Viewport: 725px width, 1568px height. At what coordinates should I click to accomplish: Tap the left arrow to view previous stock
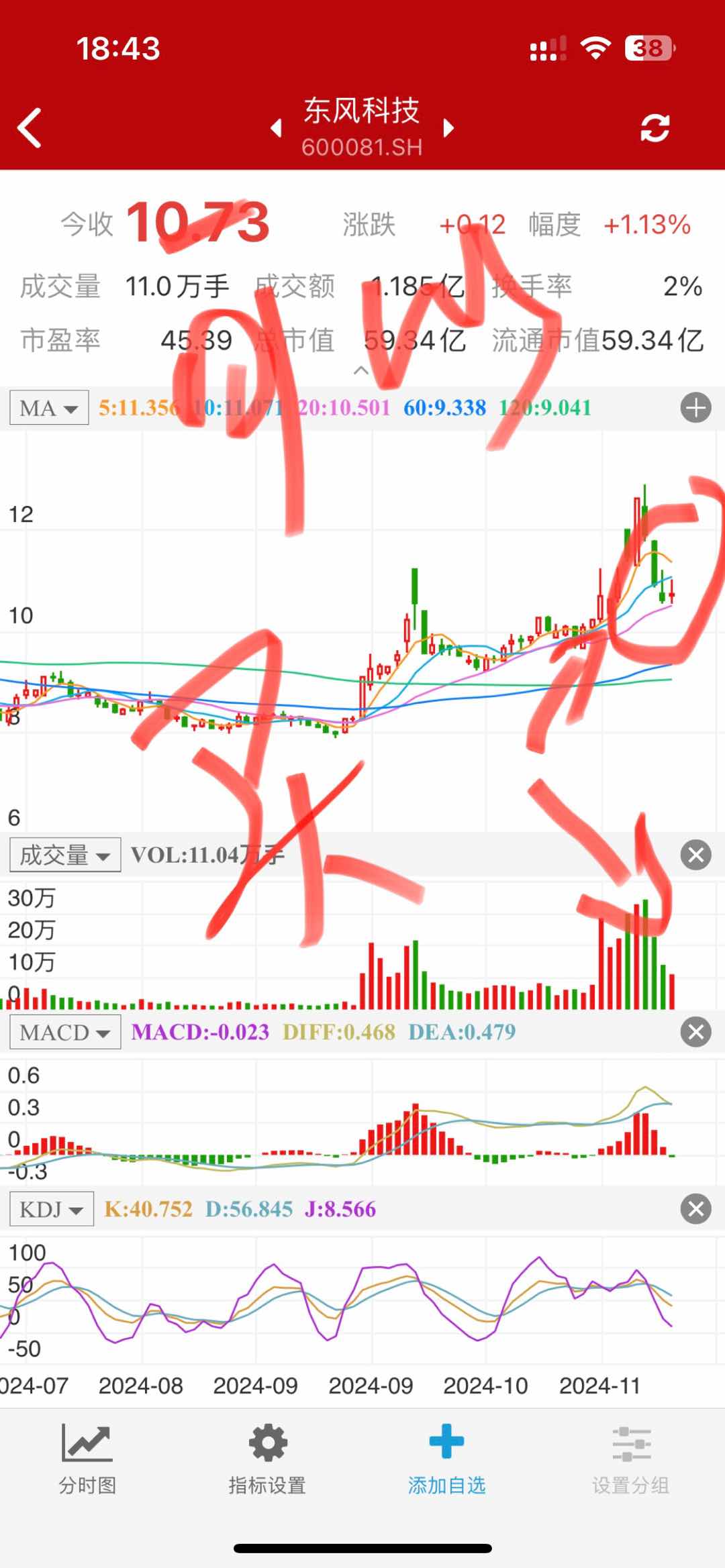[277, 129]
